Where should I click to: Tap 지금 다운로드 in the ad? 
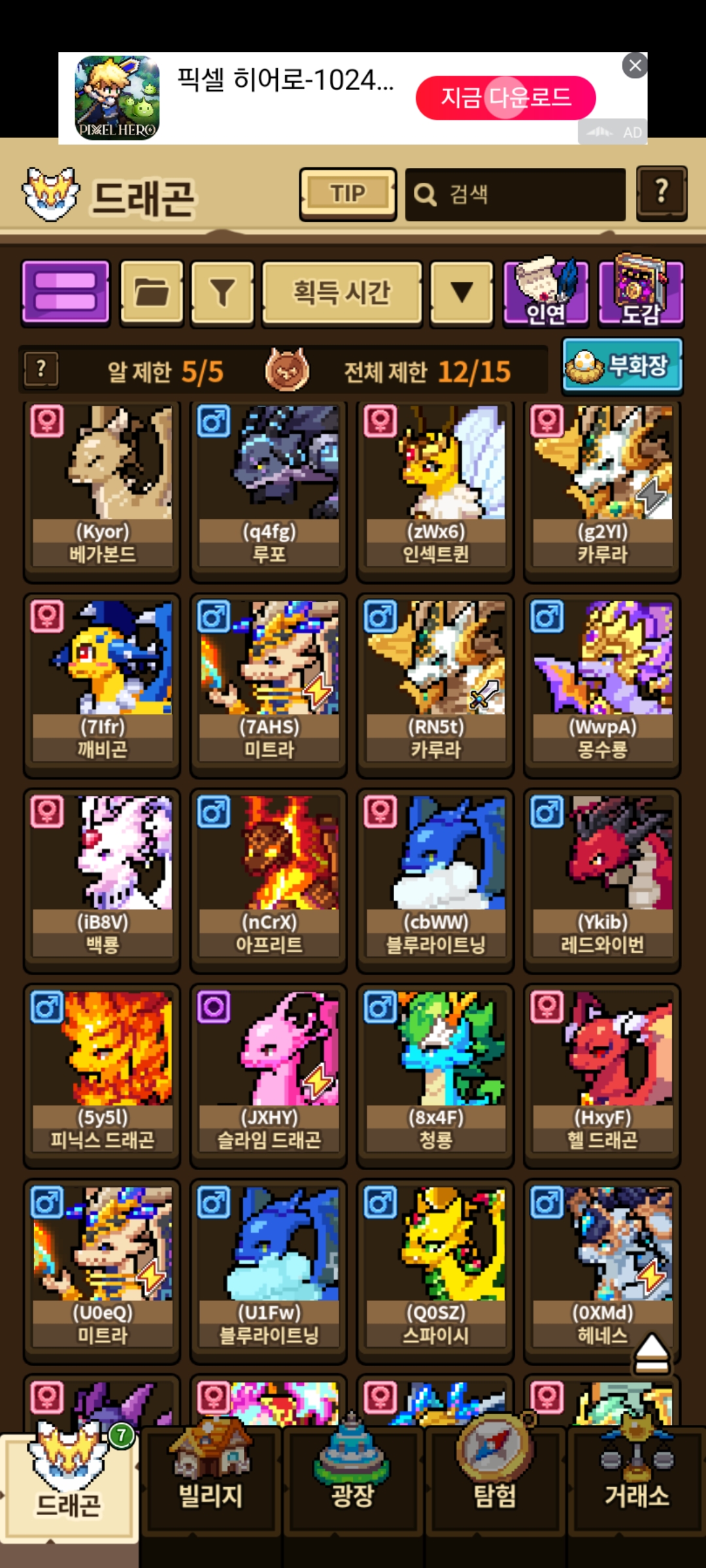[505, 98]
